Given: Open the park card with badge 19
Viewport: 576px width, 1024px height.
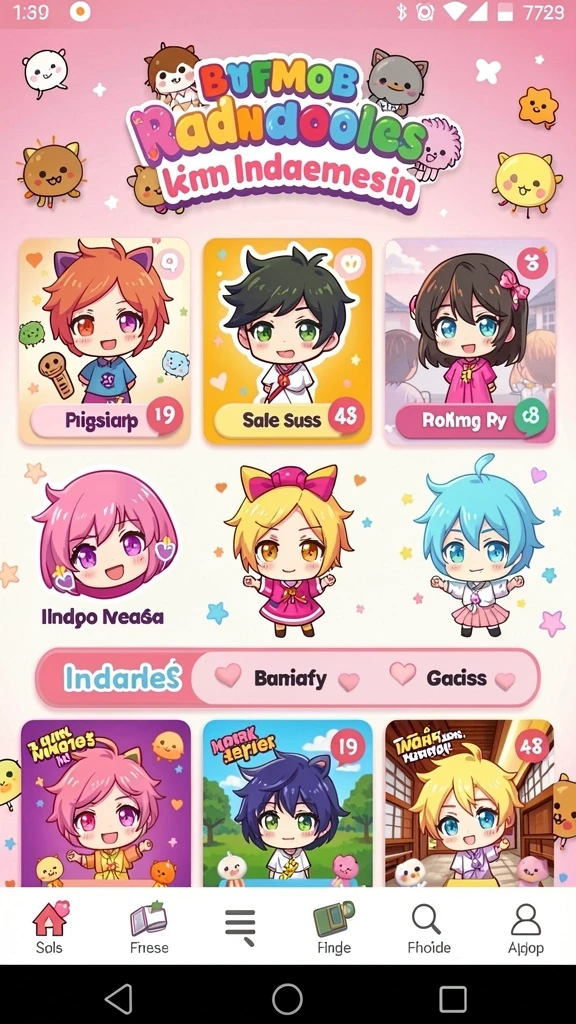Looking at the screenshot, I should tap(287, 803).
